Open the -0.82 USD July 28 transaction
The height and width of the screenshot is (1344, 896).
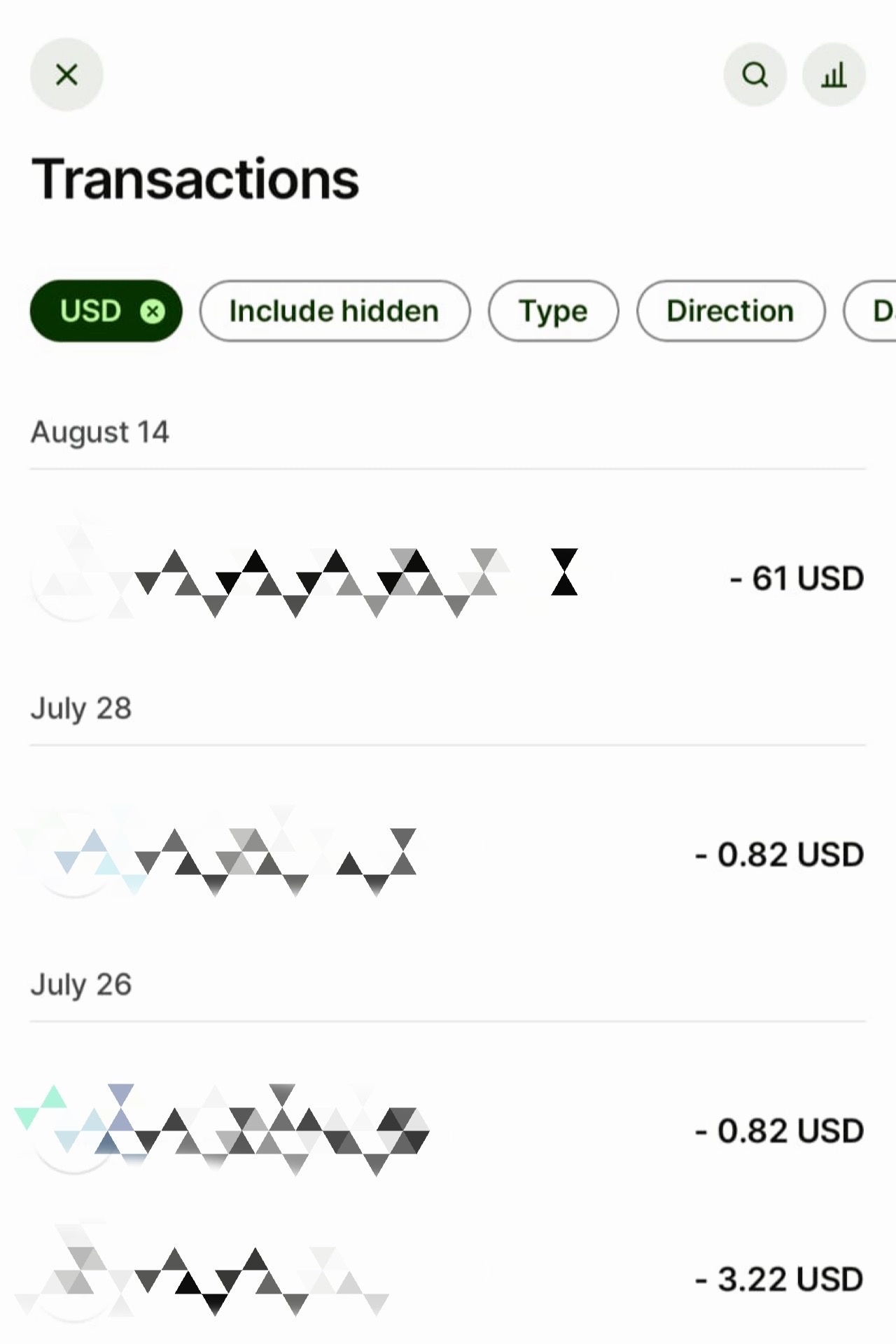pos(448,854)
